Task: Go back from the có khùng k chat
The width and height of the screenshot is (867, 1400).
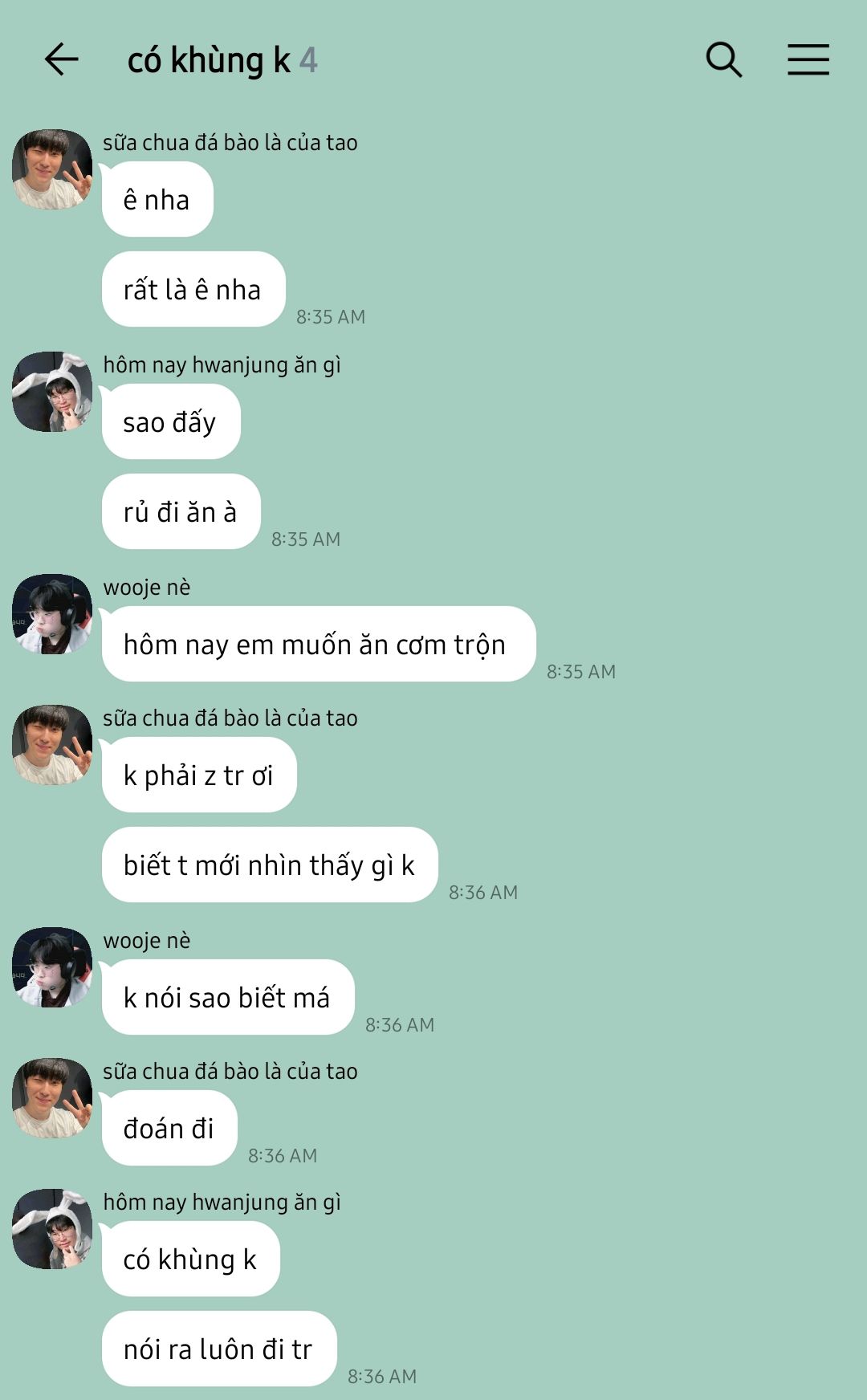Action: click(61, 59)
